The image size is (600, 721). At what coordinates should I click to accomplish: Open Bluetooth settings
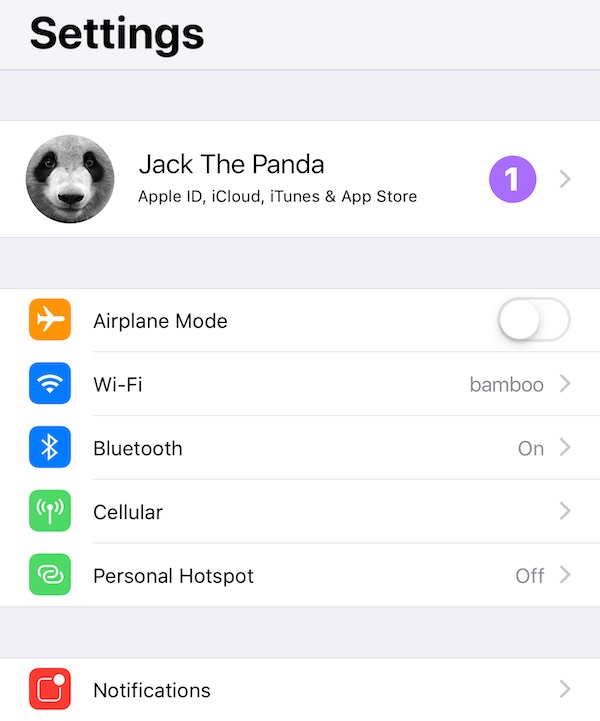pos(300,448)
